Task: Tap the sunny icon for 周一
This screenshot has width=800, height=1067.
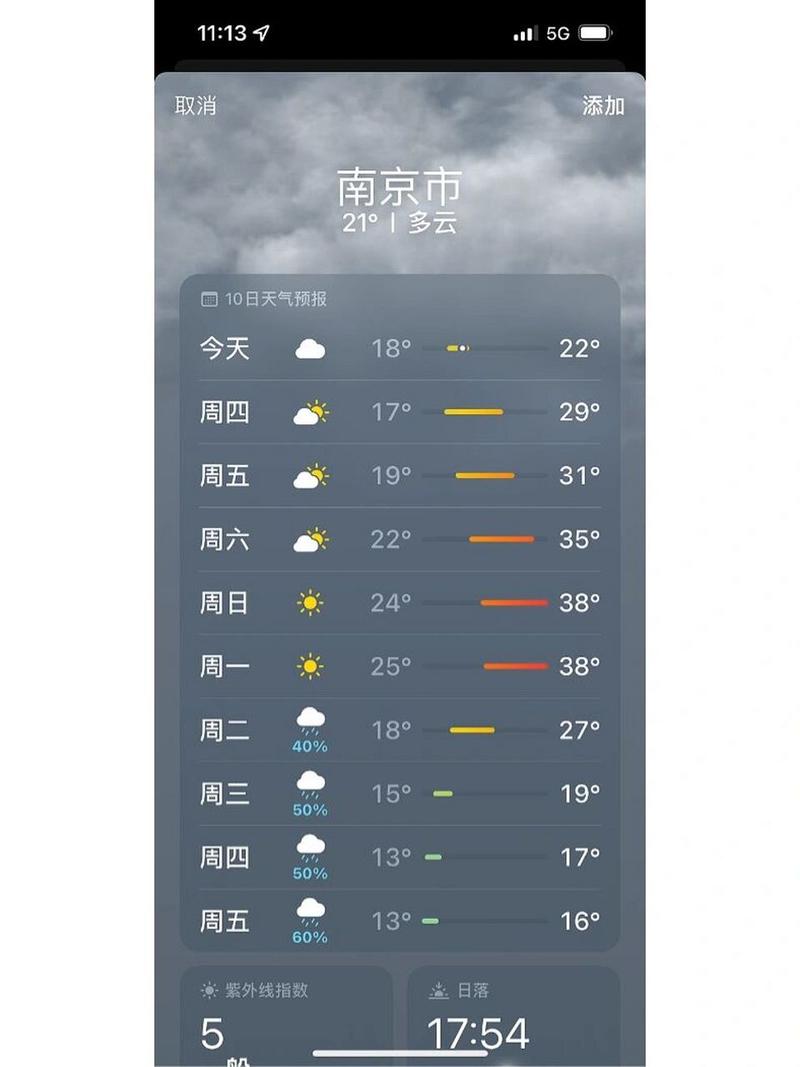Action: (309, 666)
